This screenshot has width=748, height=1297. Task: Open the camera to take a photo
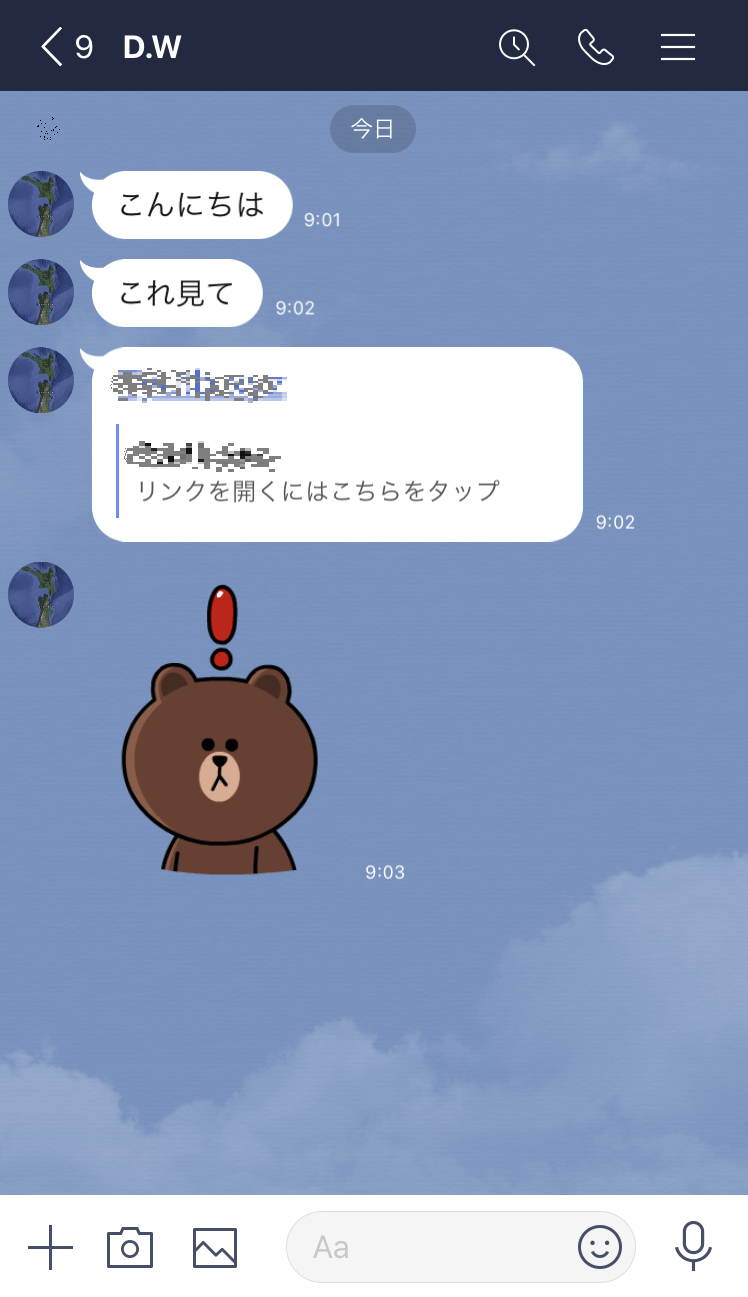[129, 1247]
